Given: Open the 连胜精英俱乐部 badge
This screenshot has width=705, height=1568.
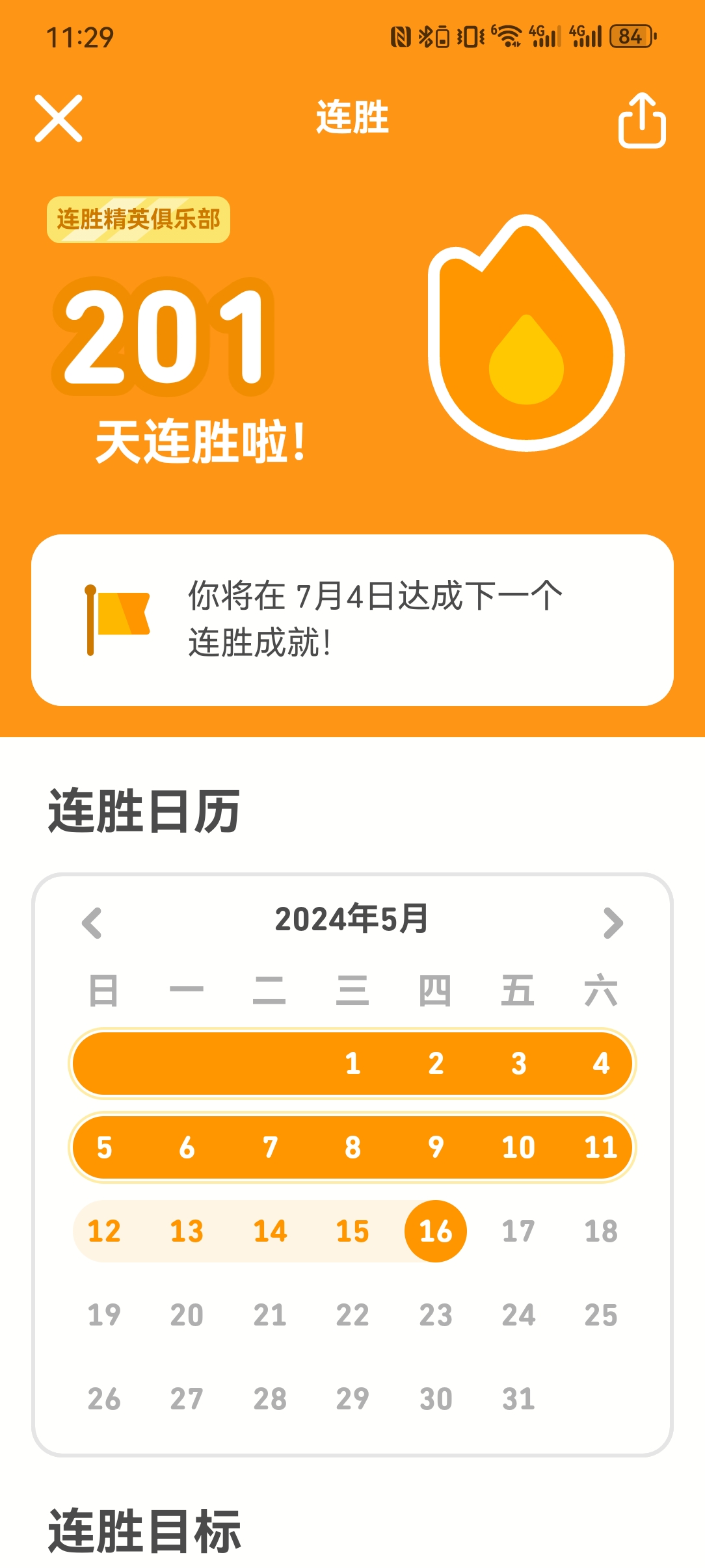Looking at the screenshot, I should coord(138,220).
